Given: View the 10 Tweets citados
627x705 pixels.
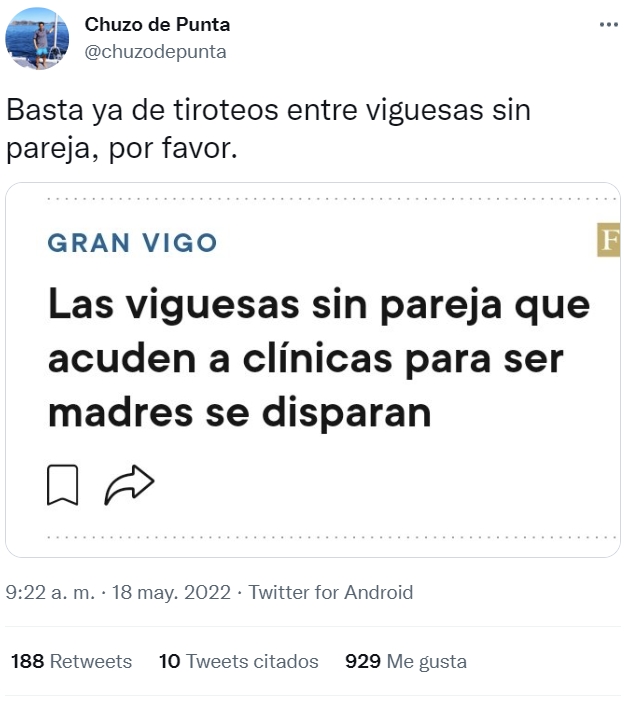Looking at the screenshot, I should [238, 661].
